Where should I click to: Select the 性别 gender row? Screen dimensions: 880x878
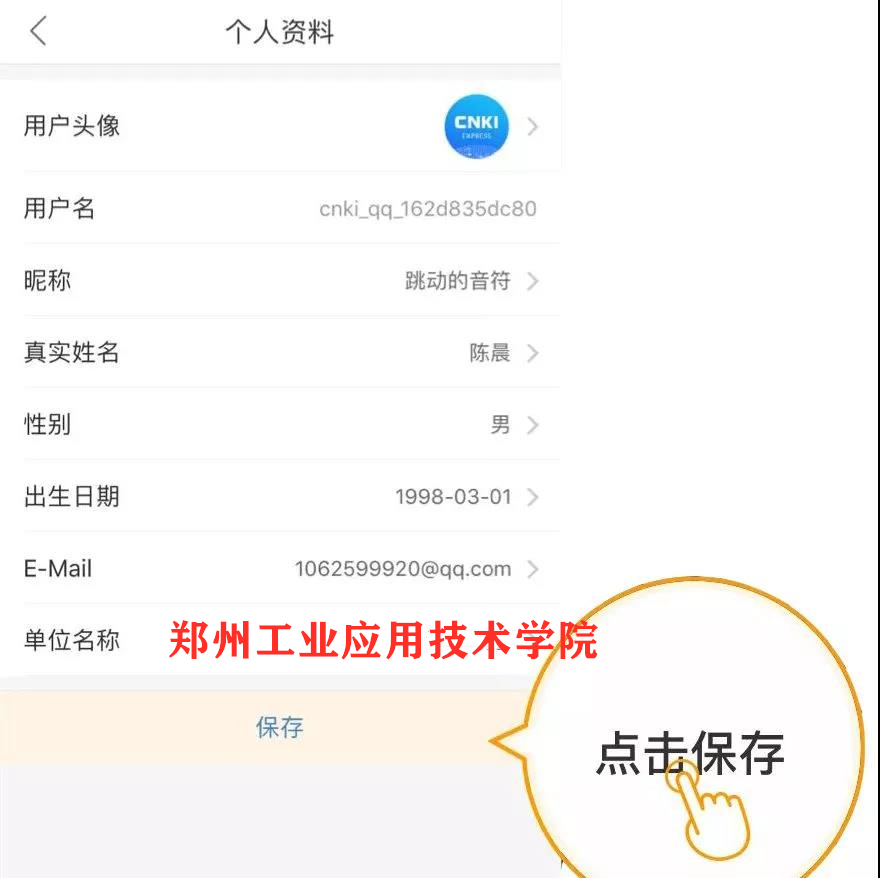point(280,425)
